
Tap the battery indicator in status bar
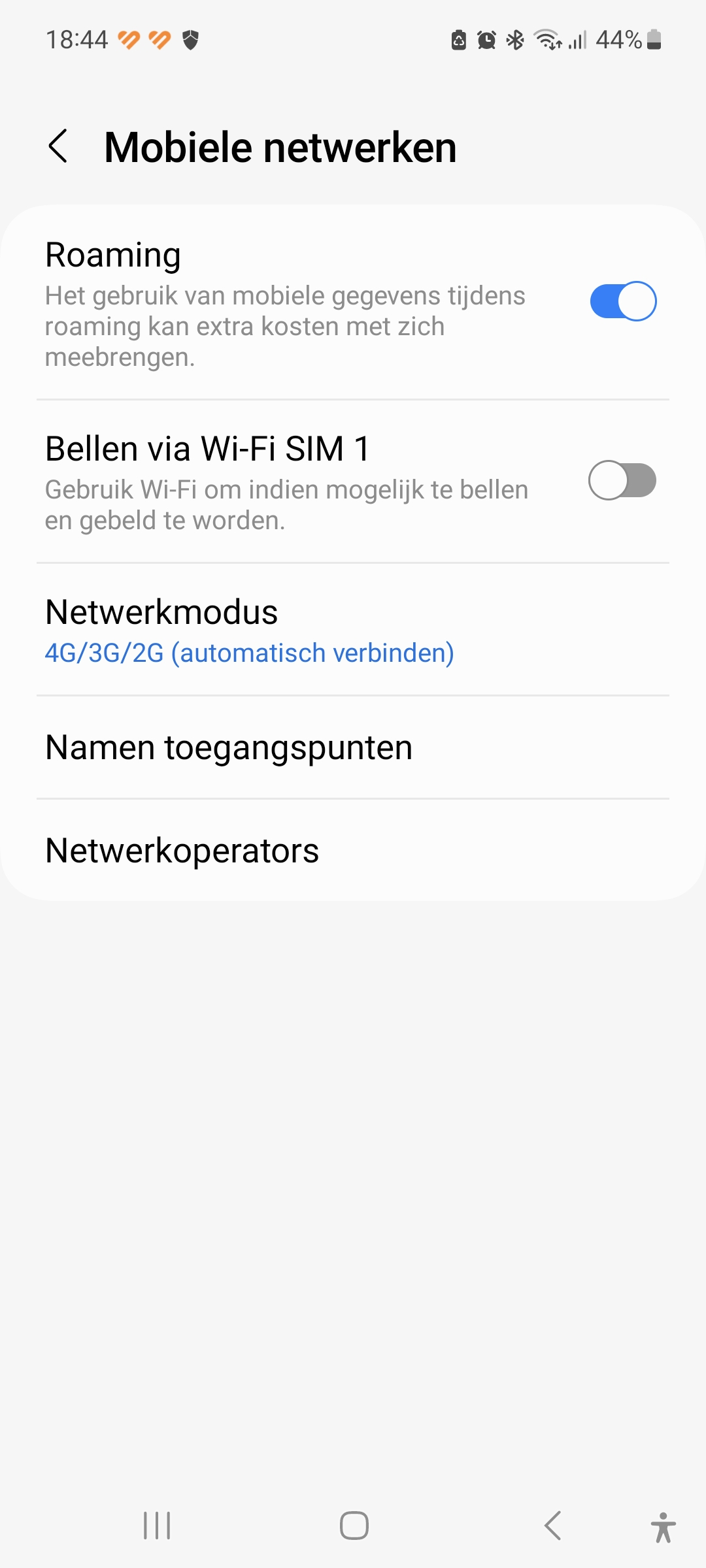click(654, 41)
